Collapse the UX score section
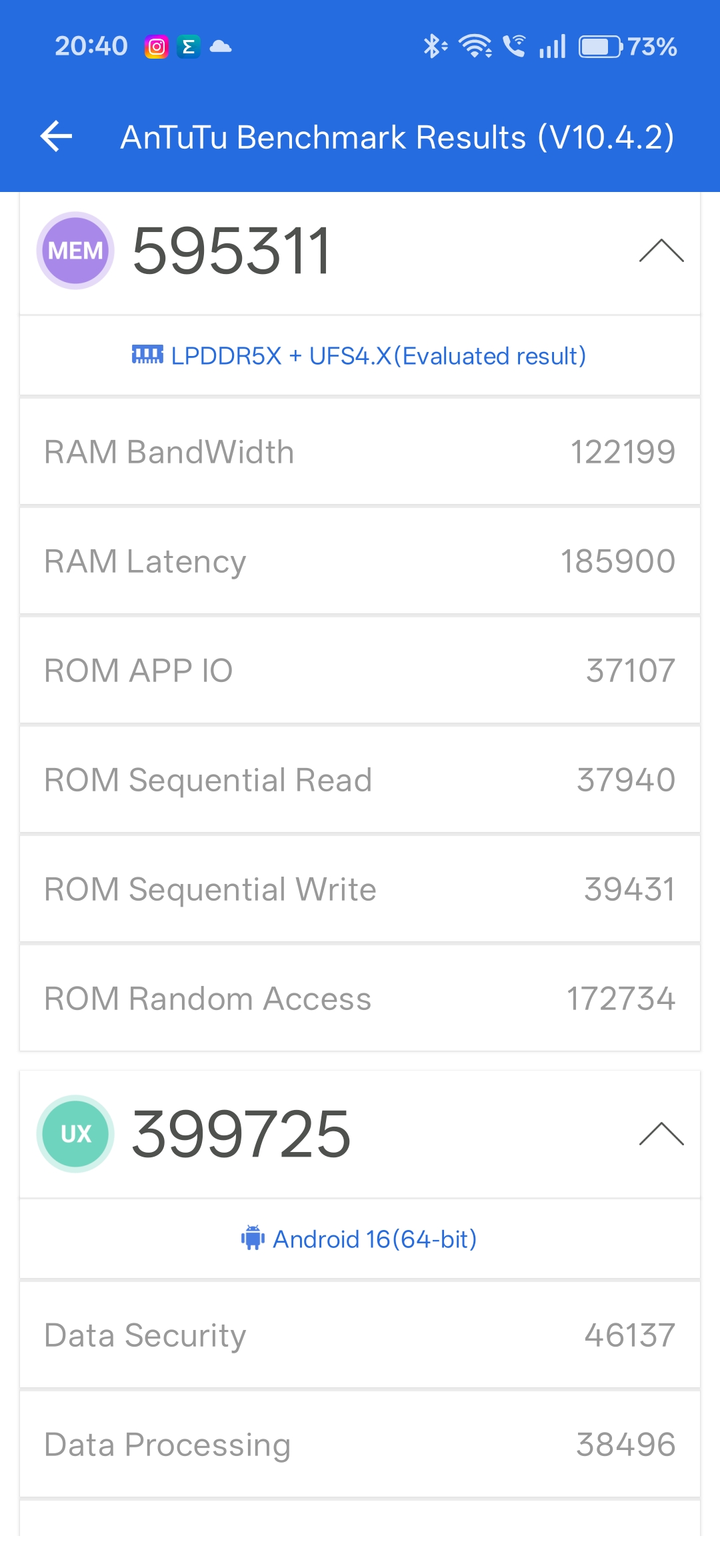 661,1133
